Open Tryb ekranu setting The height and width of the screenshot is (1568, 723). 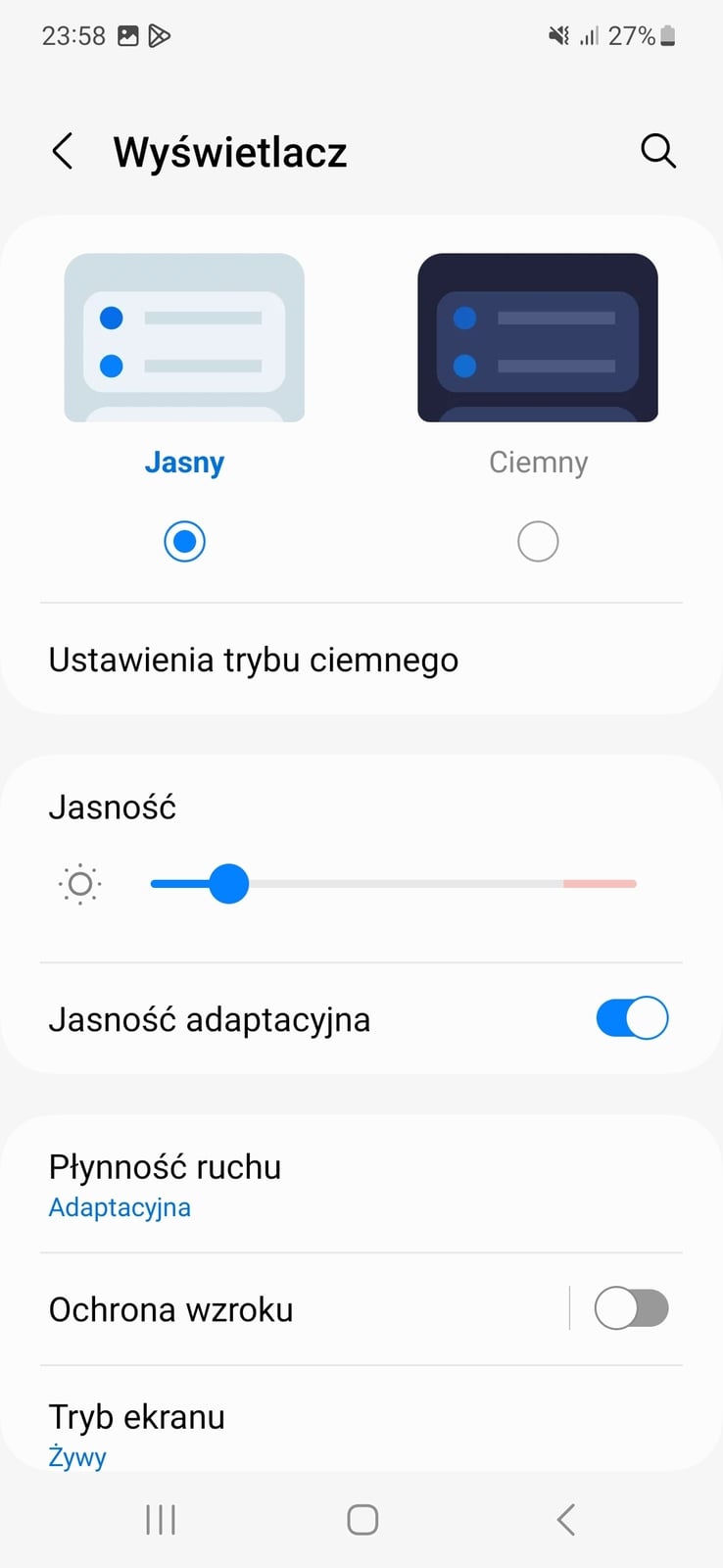coord(361,1434)
